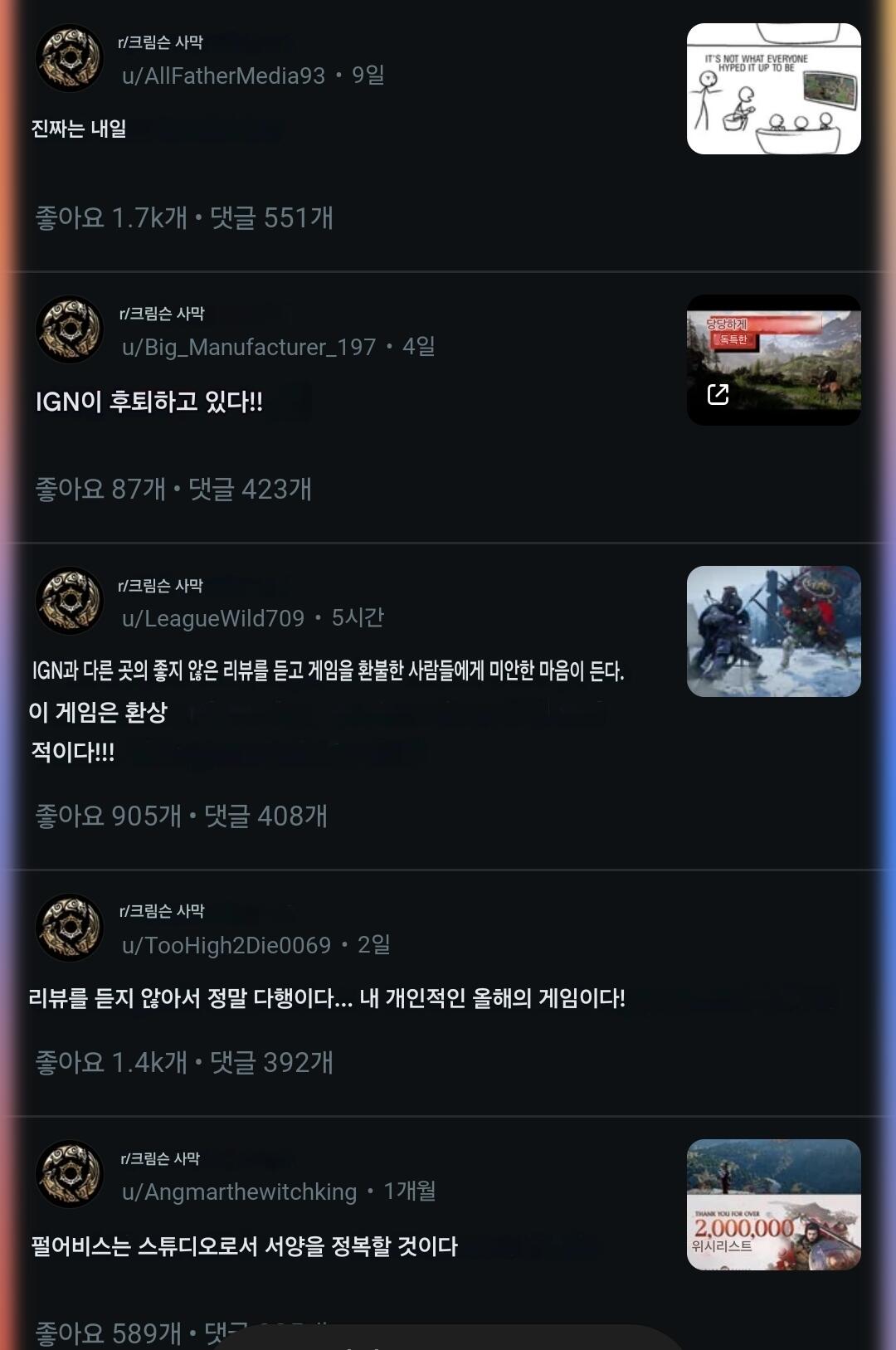Open the external link thumbnail on Big_Manufacturer_197's post
The width and height of the screenshot is (896, 1350).
click(x=773, y=360)
